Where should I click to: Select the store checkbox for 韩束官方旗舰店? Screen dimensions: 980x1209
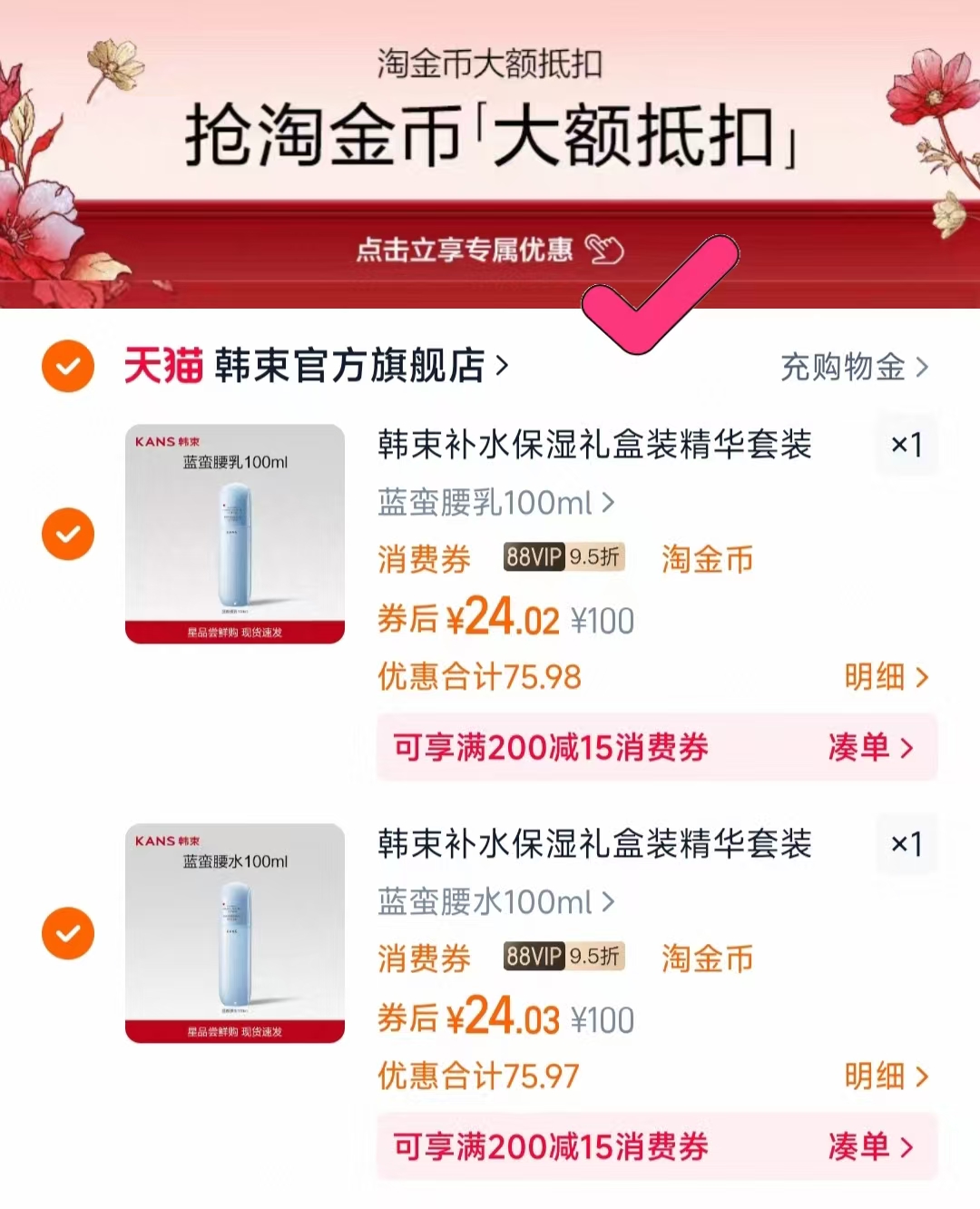click(x=67, y=367)
